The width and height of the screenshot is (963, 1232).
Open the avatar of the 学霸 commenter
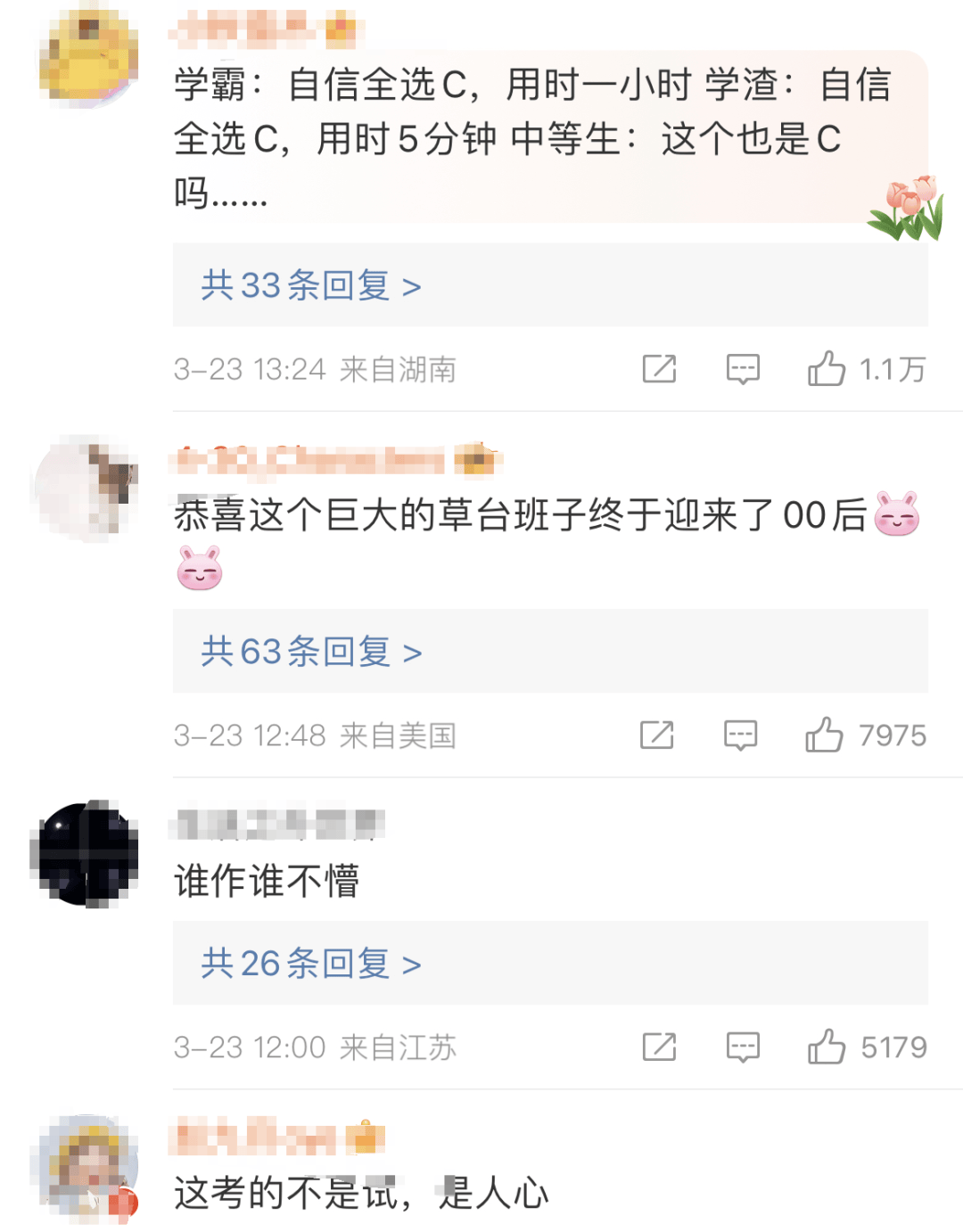pyautogui.click(x=87, y=57)
